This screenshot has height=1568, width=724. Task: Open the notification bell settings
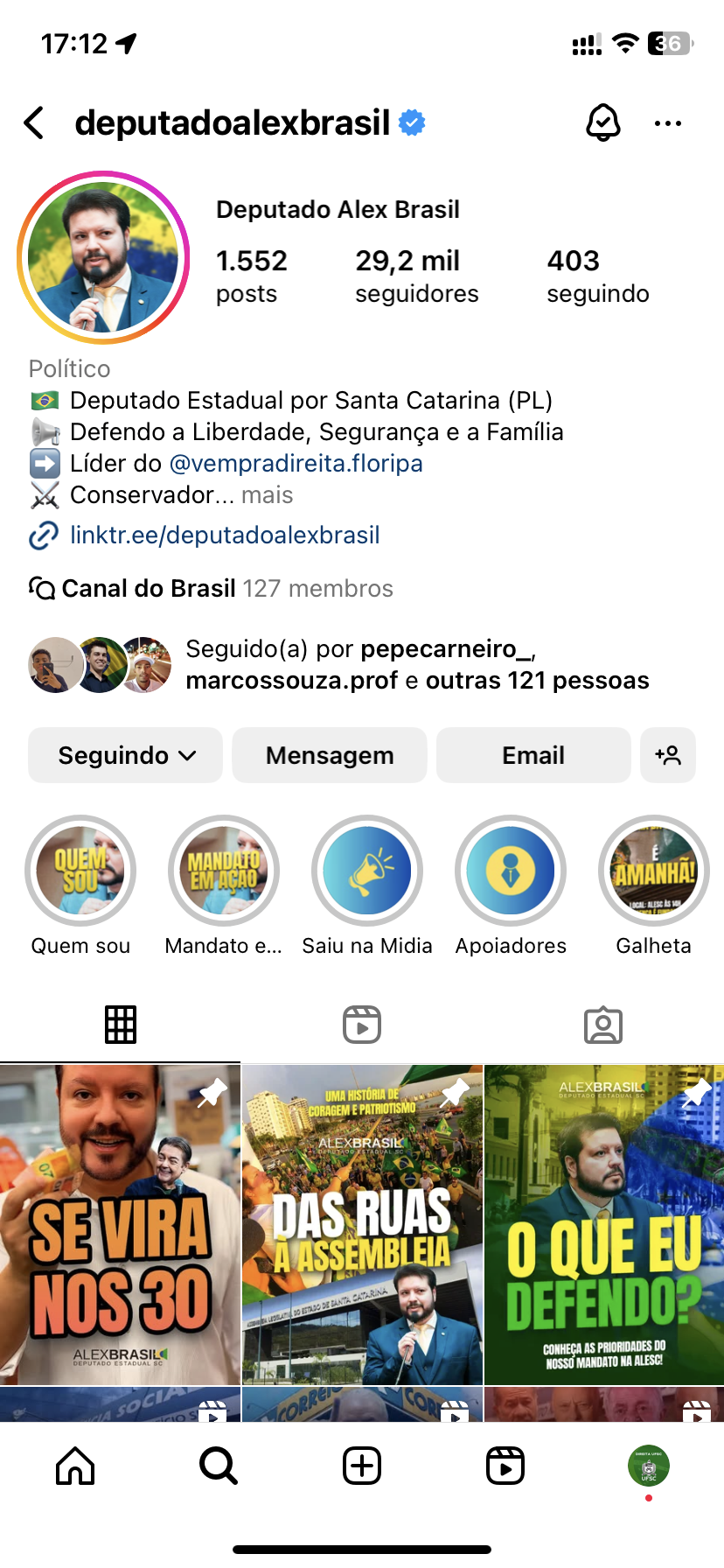[x=602, y=123]
